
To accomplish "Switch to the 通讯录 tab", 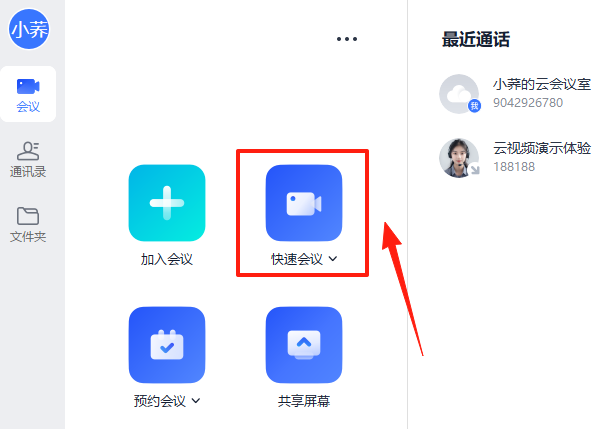I will coord(29,159).
